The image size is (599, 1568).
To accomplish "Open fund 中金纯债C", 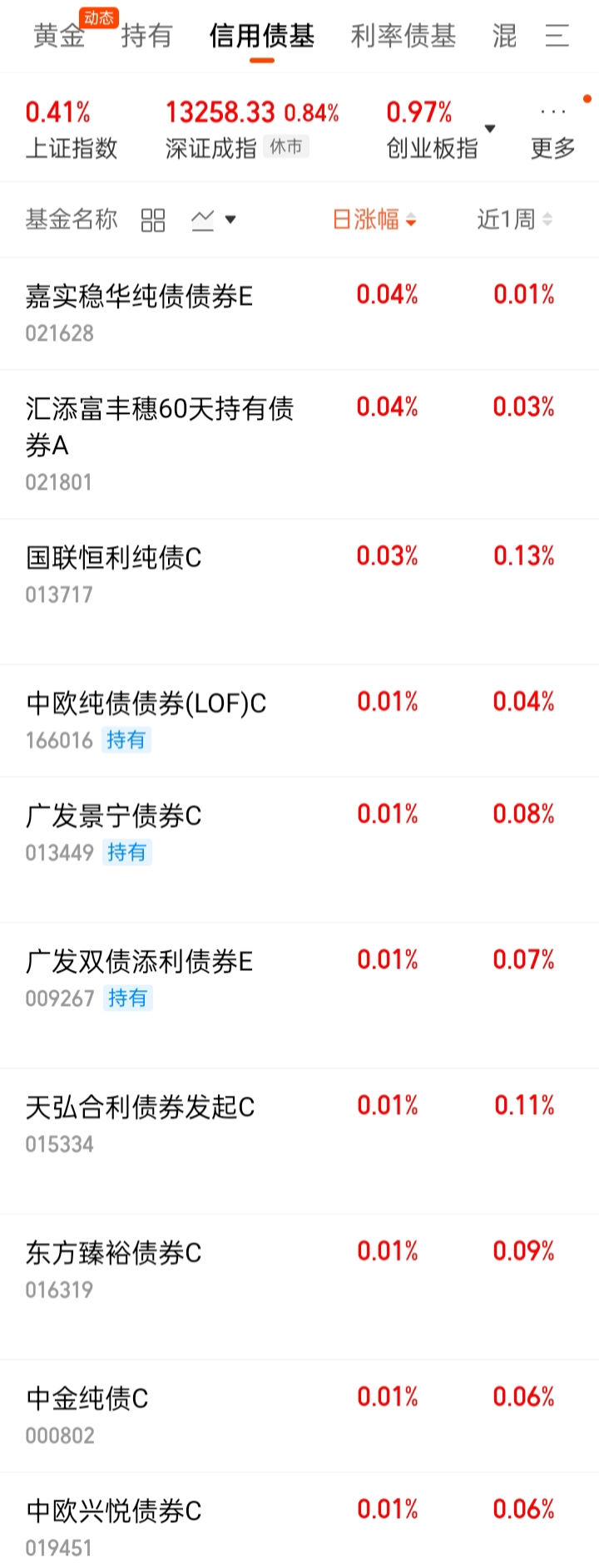I will (x=299, y=1416).
